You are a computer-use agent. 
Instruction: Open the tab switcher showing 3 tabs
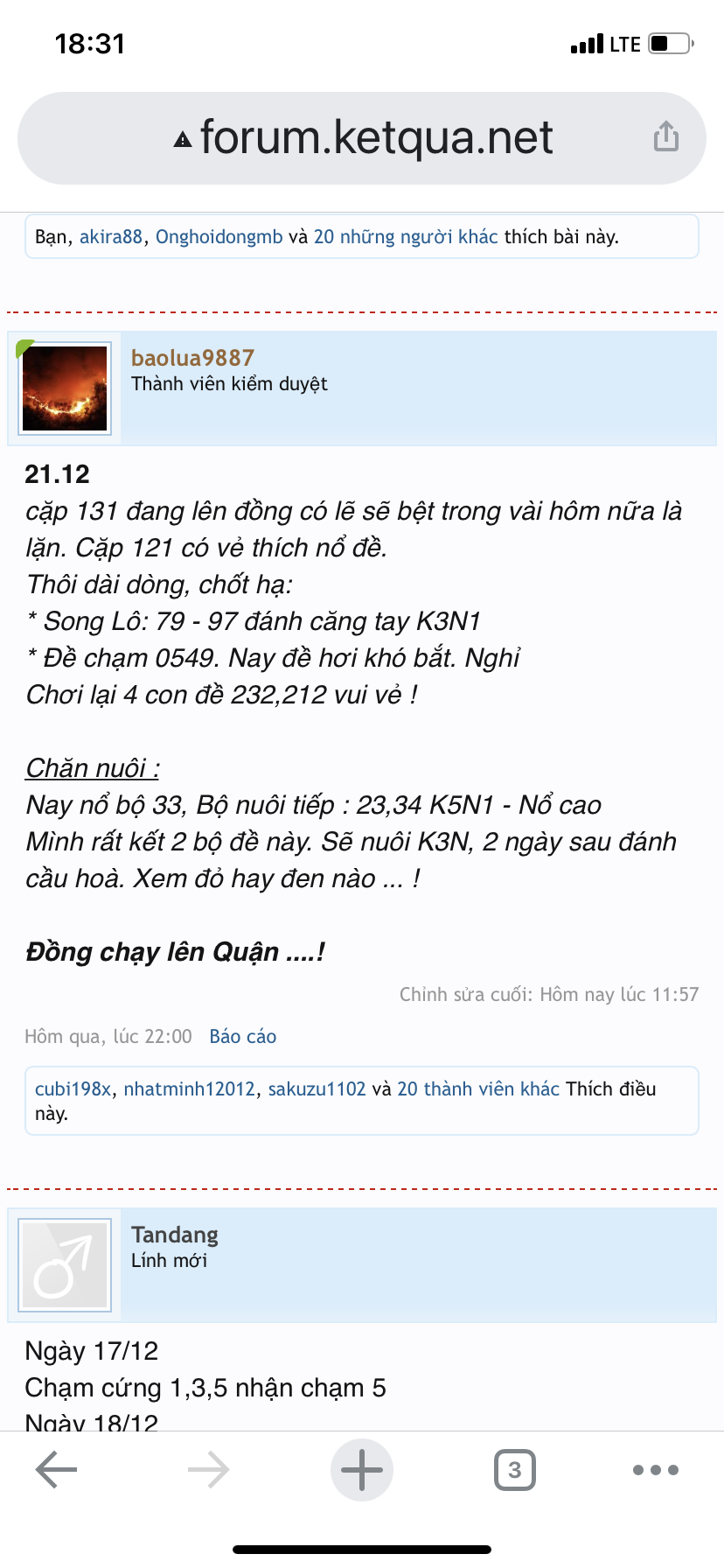515,1470
